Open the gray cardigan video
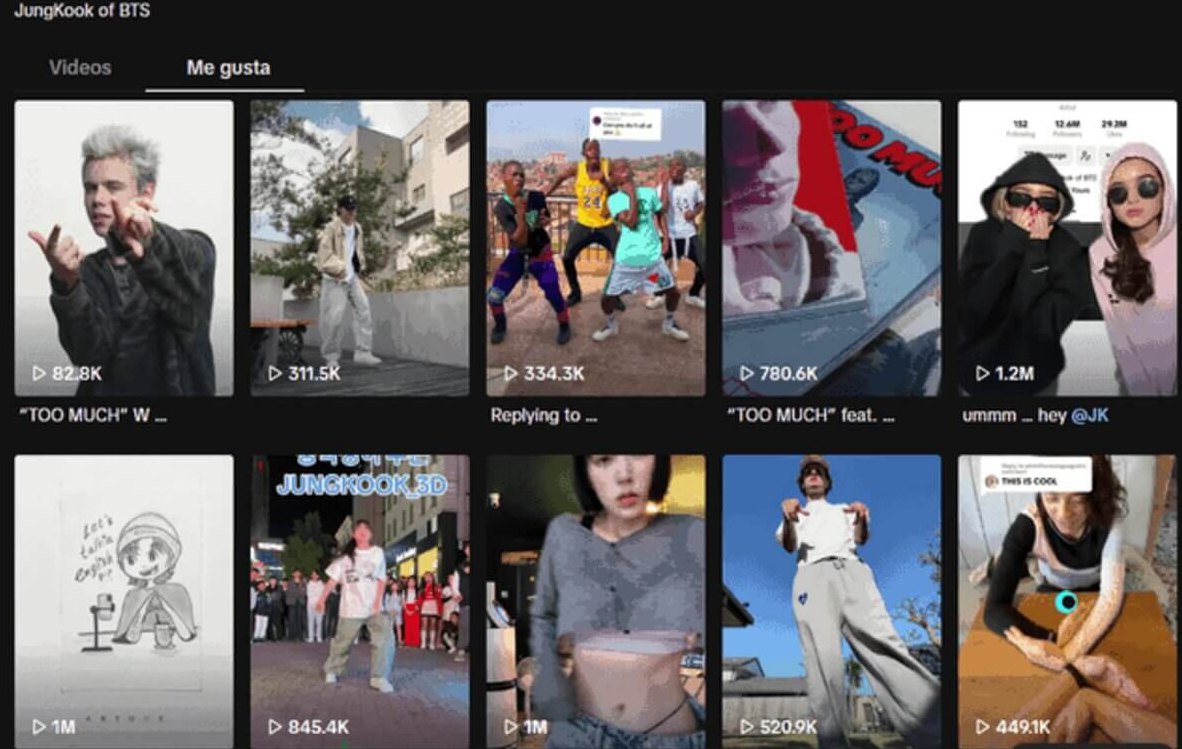Image resolution: width=1182 pixels, height=749 pixels. (x=595, y=600)
